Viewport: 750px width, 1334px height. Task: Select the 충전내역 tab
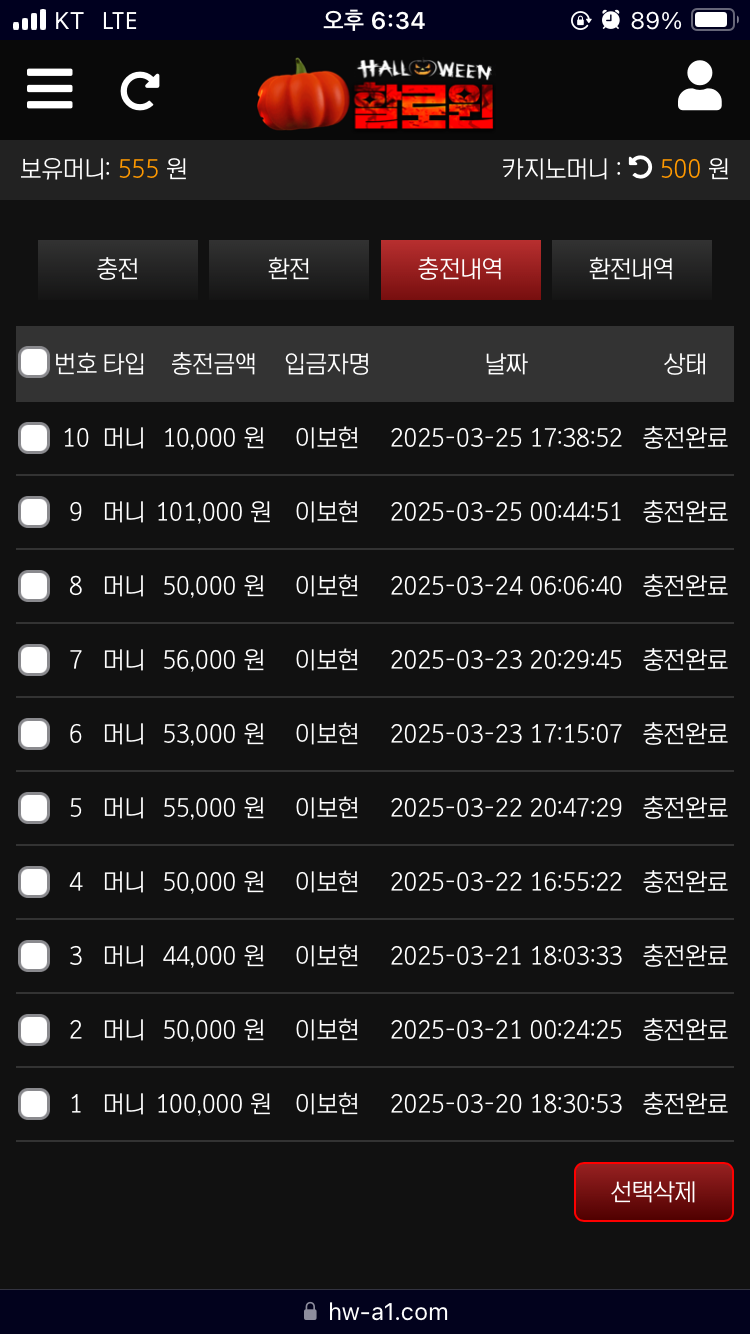[461, 270]
